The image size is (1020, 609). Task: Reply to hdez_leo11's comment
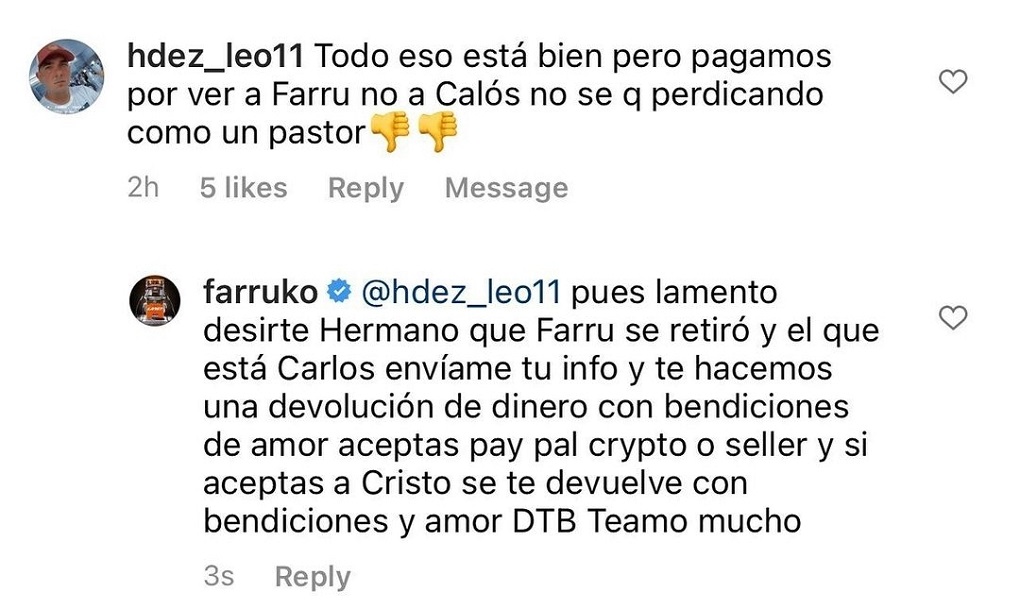366,188
